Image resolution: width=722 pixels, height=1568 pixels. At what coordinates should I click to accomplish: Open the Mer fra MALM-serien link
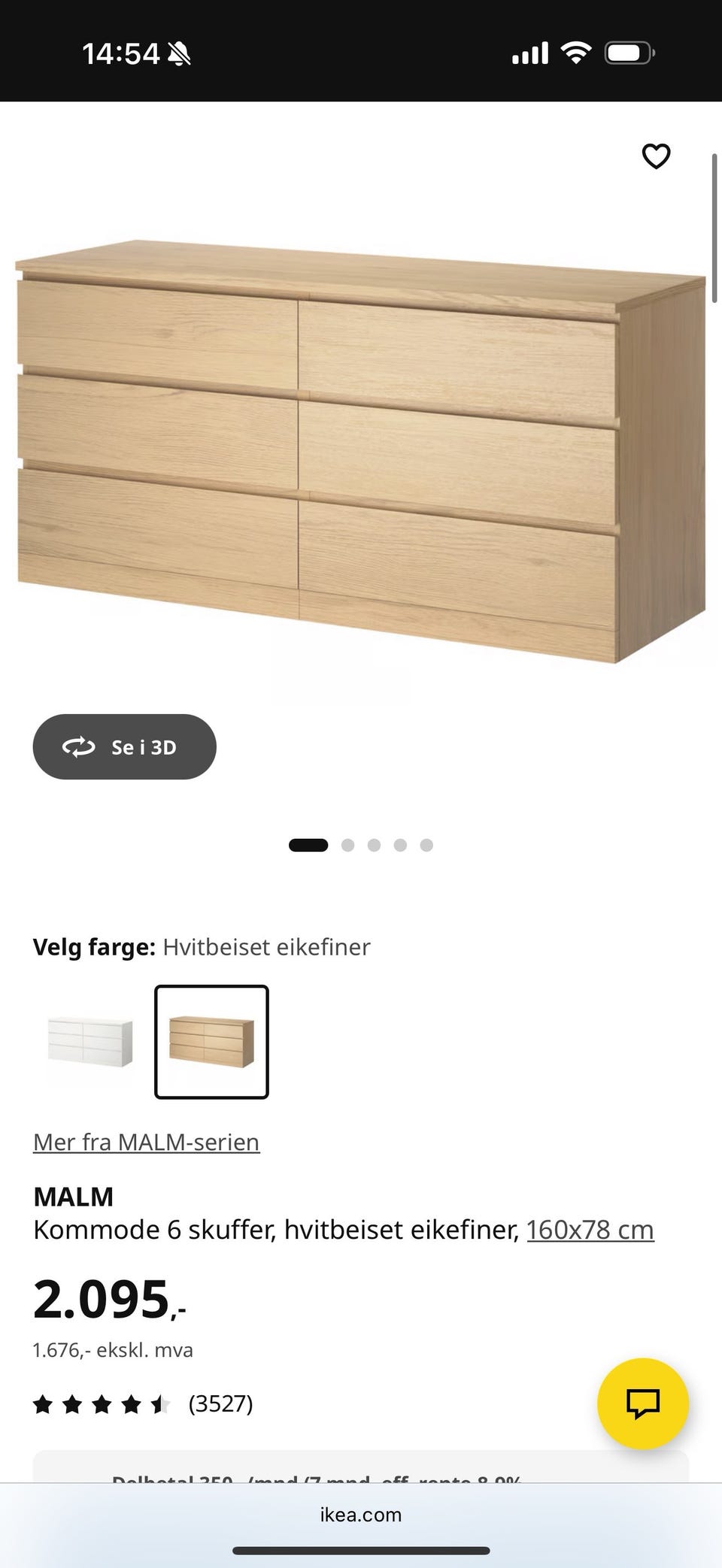pos(146,1142)
